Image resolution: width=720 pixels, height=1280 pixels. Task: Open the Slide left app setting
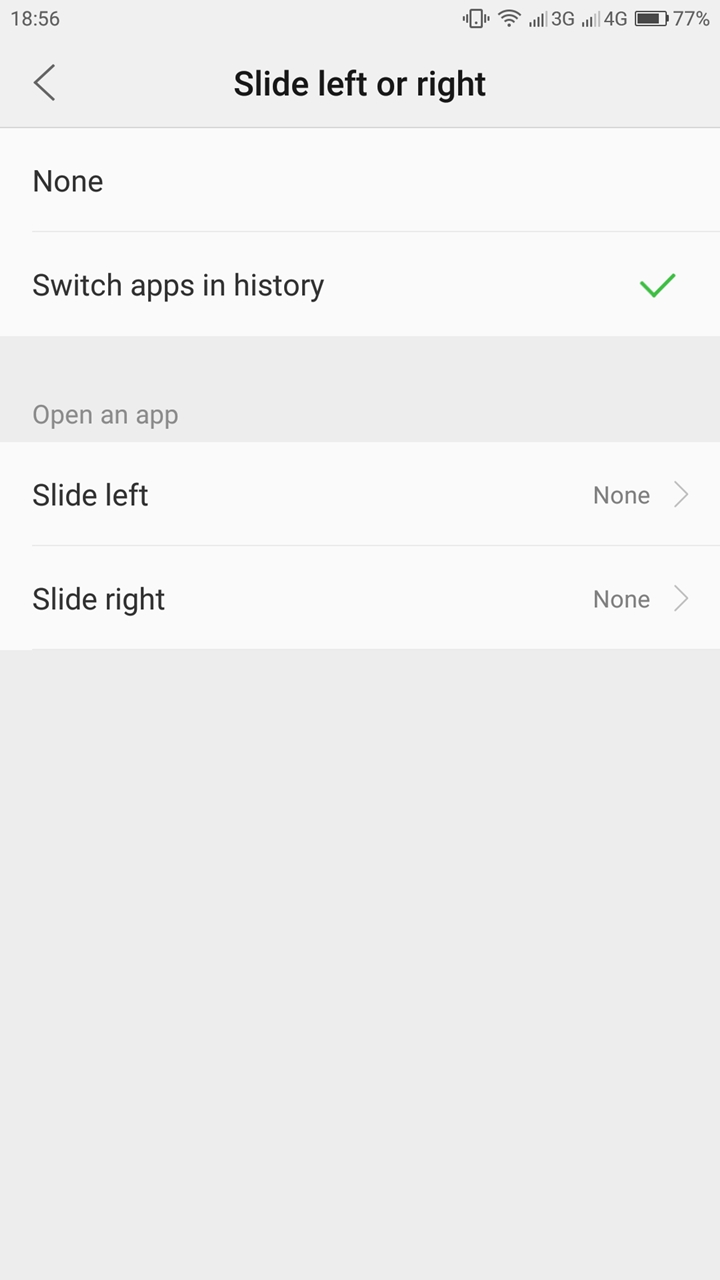click(x=360, y=495)
